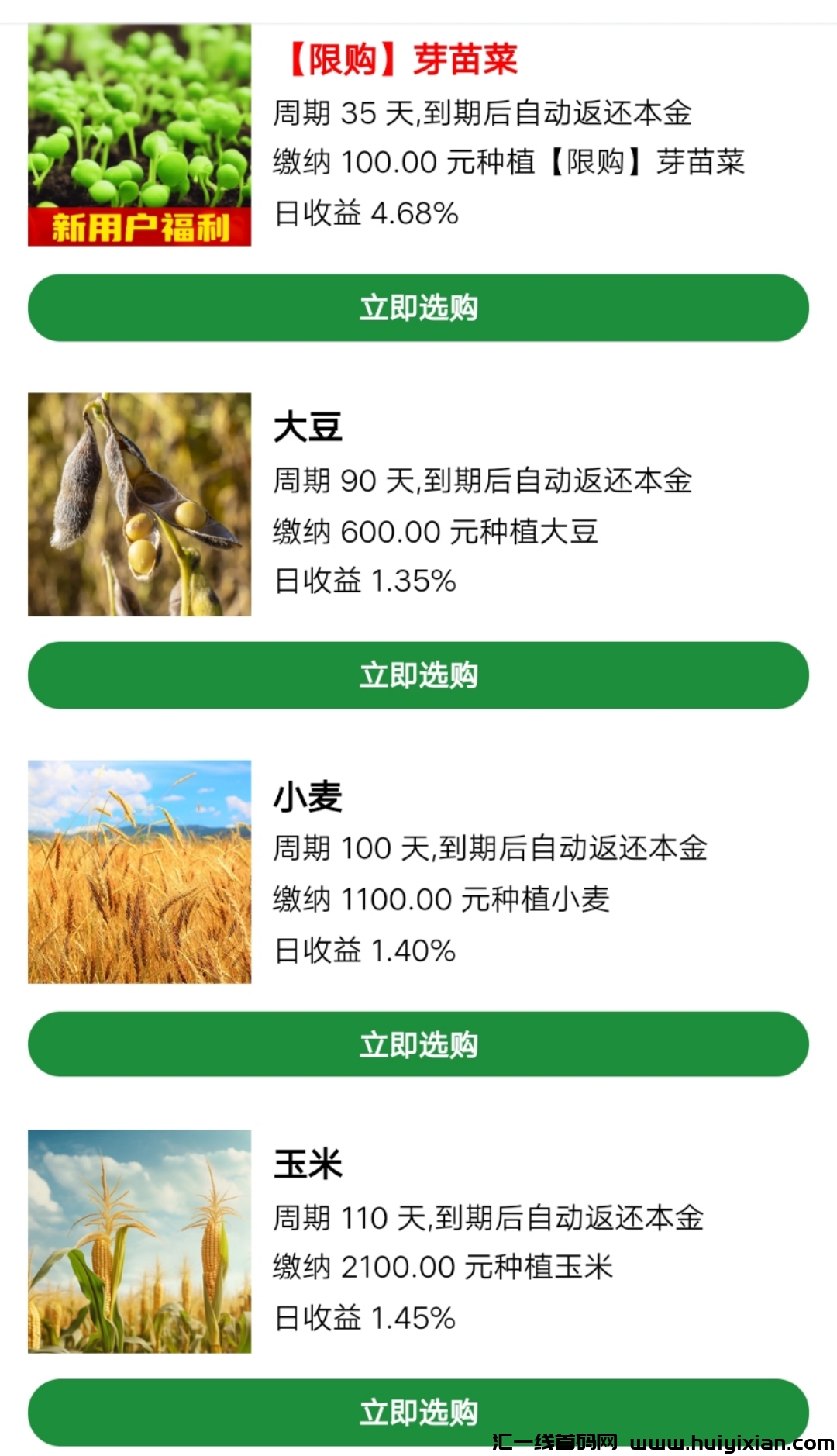This screenshot has width=837, height=1456.
Task: Click 立即选购 button under 小麦
Action: click(418, 1044)
